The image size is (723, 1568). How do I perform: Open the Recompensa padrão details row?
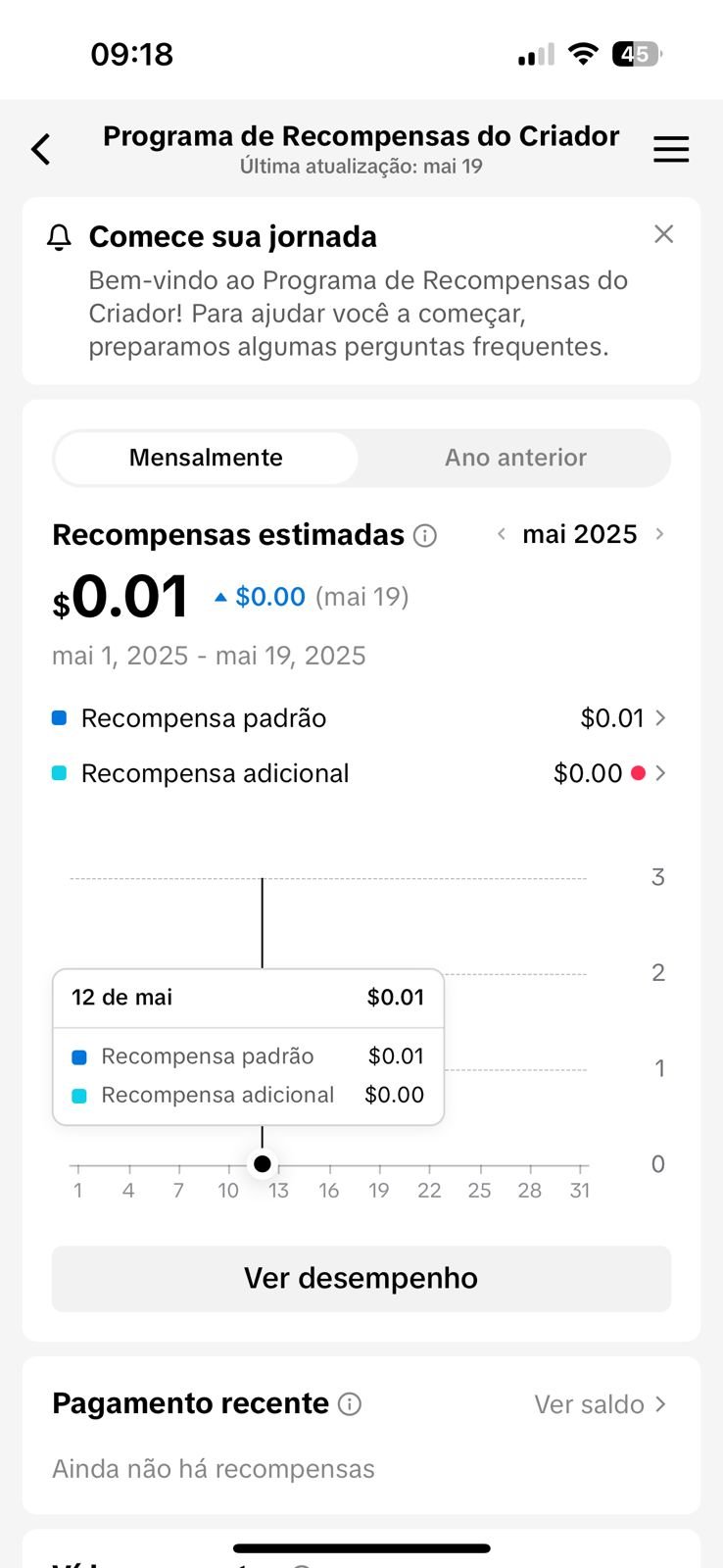pos(361,718)
